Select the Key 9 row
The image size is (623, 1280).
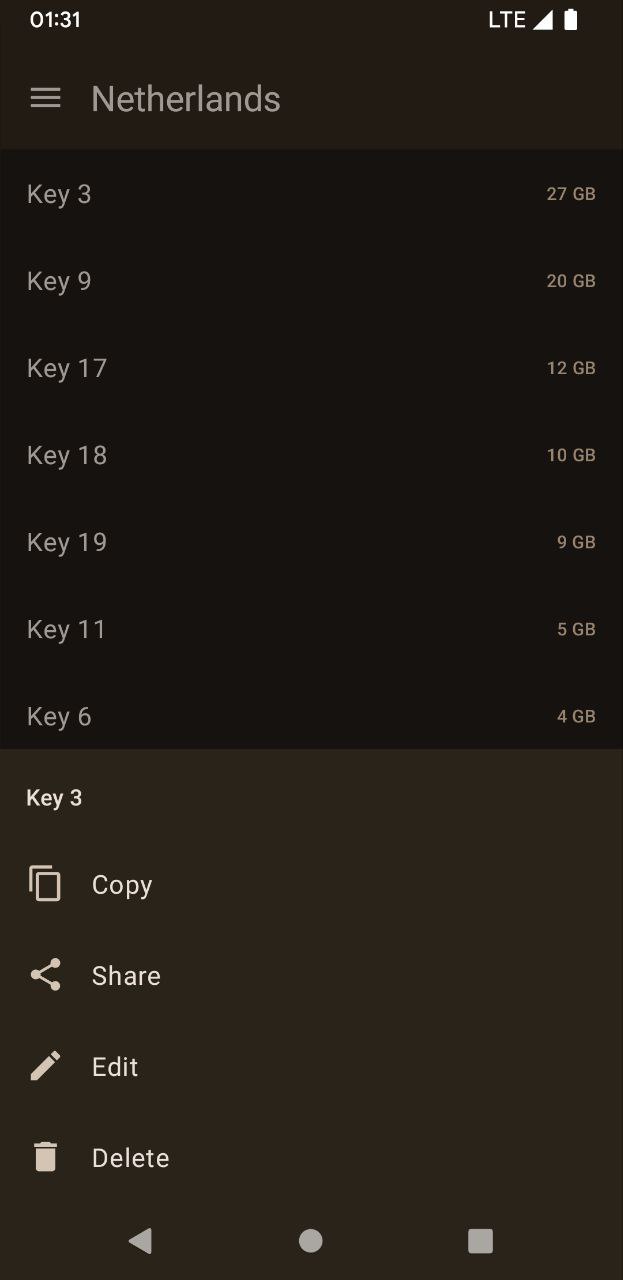point(311,281)
